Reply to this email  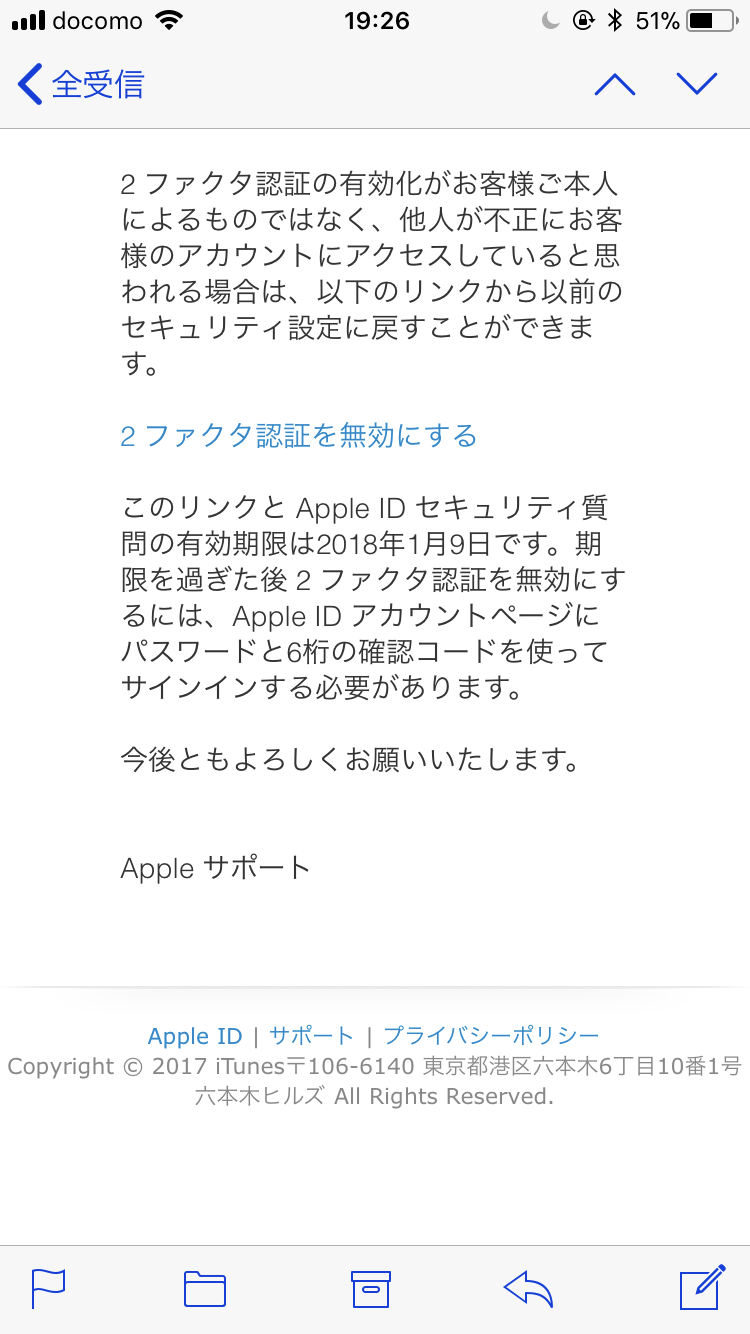coord(529,1289)
